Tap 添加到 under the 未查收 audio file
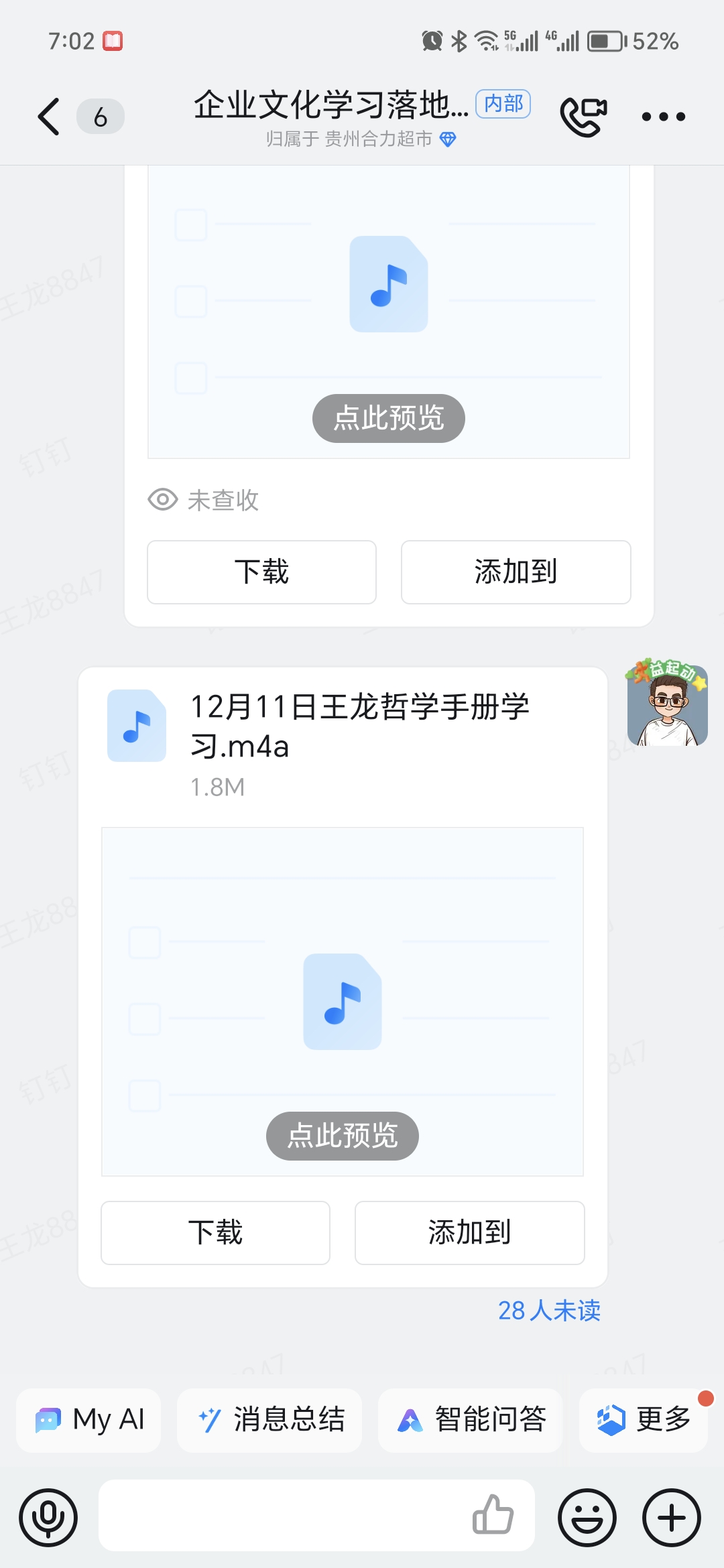 (516, 572)
